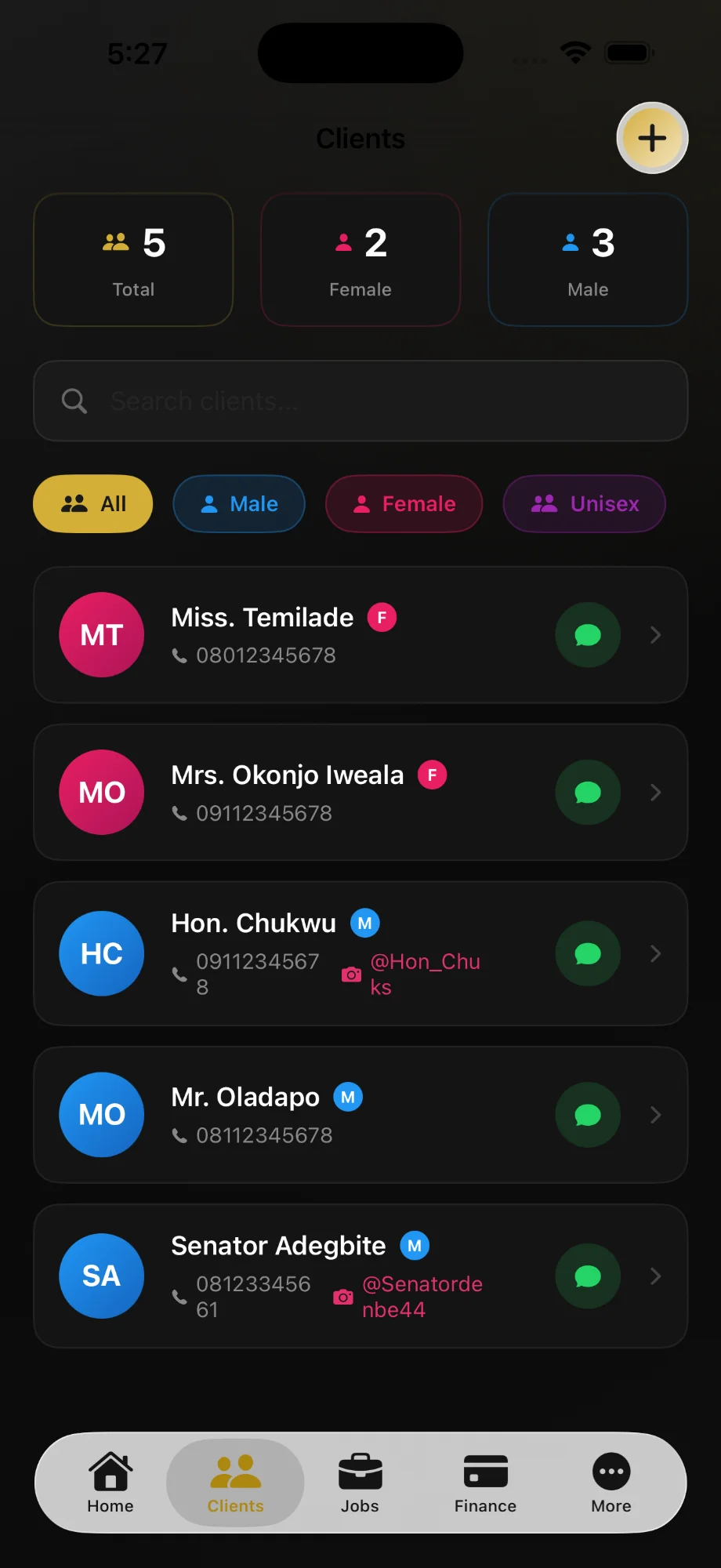721x1568 pixels.
Task: Tap the Home icon in bottom bar
Action: pos(111,1472)
